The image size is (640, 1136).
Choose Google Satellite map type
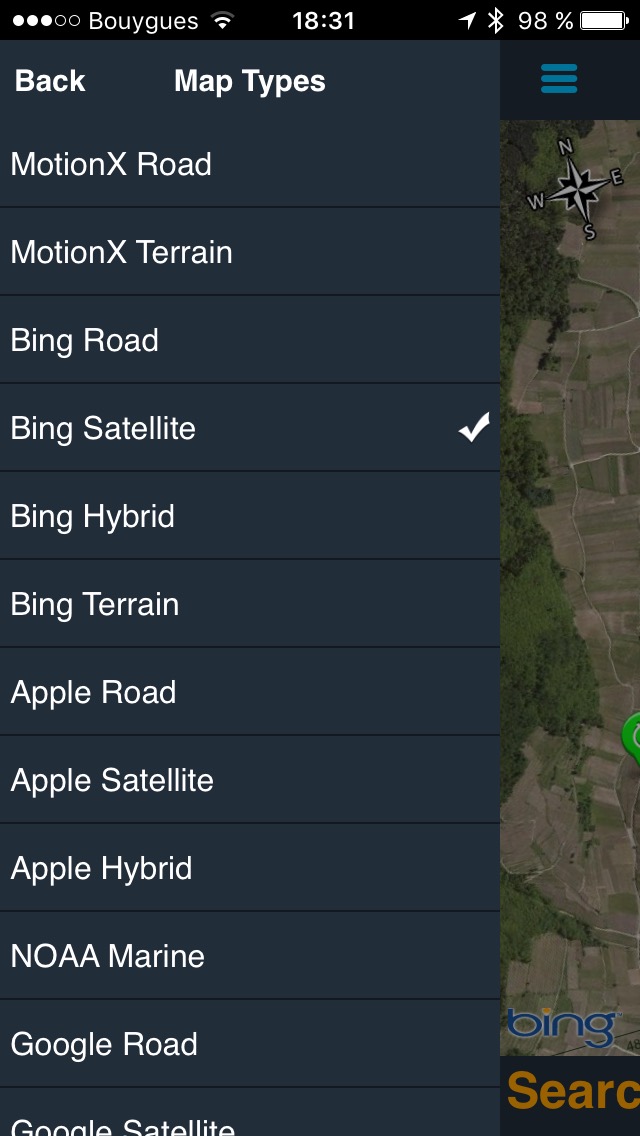coord(250,1122)
